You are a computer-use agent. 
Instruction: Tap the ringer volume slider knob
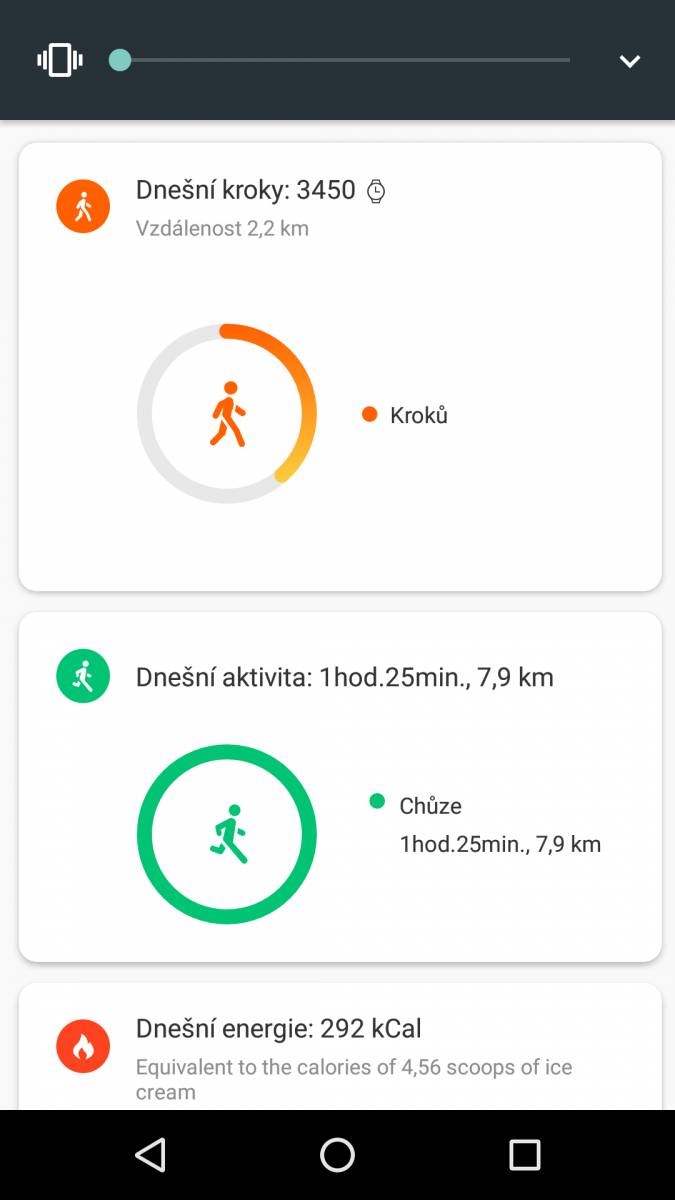[120, 60]
